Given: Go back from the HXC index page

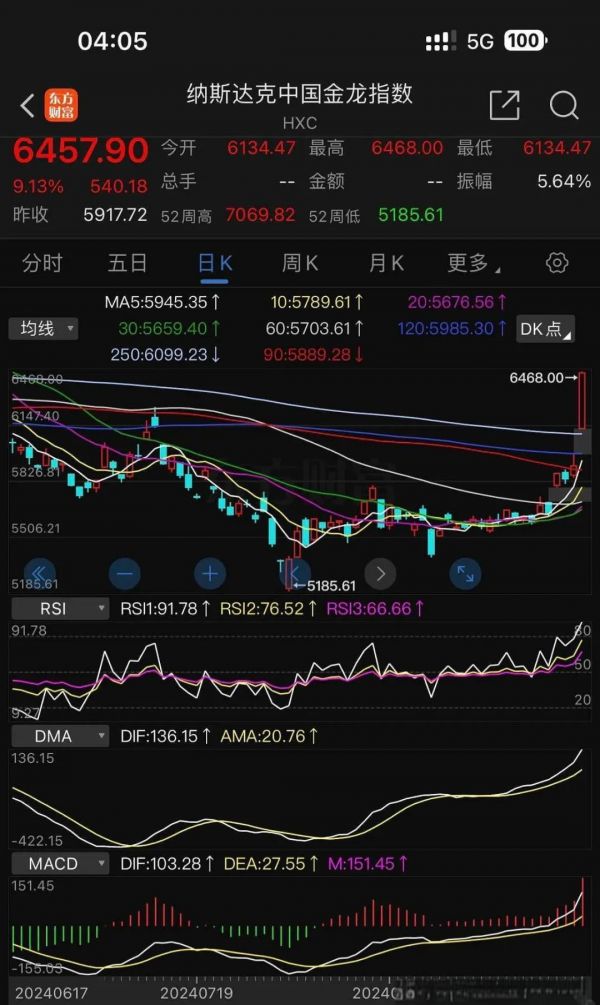Looking at the screenshot, I should (x=27, y=105).
